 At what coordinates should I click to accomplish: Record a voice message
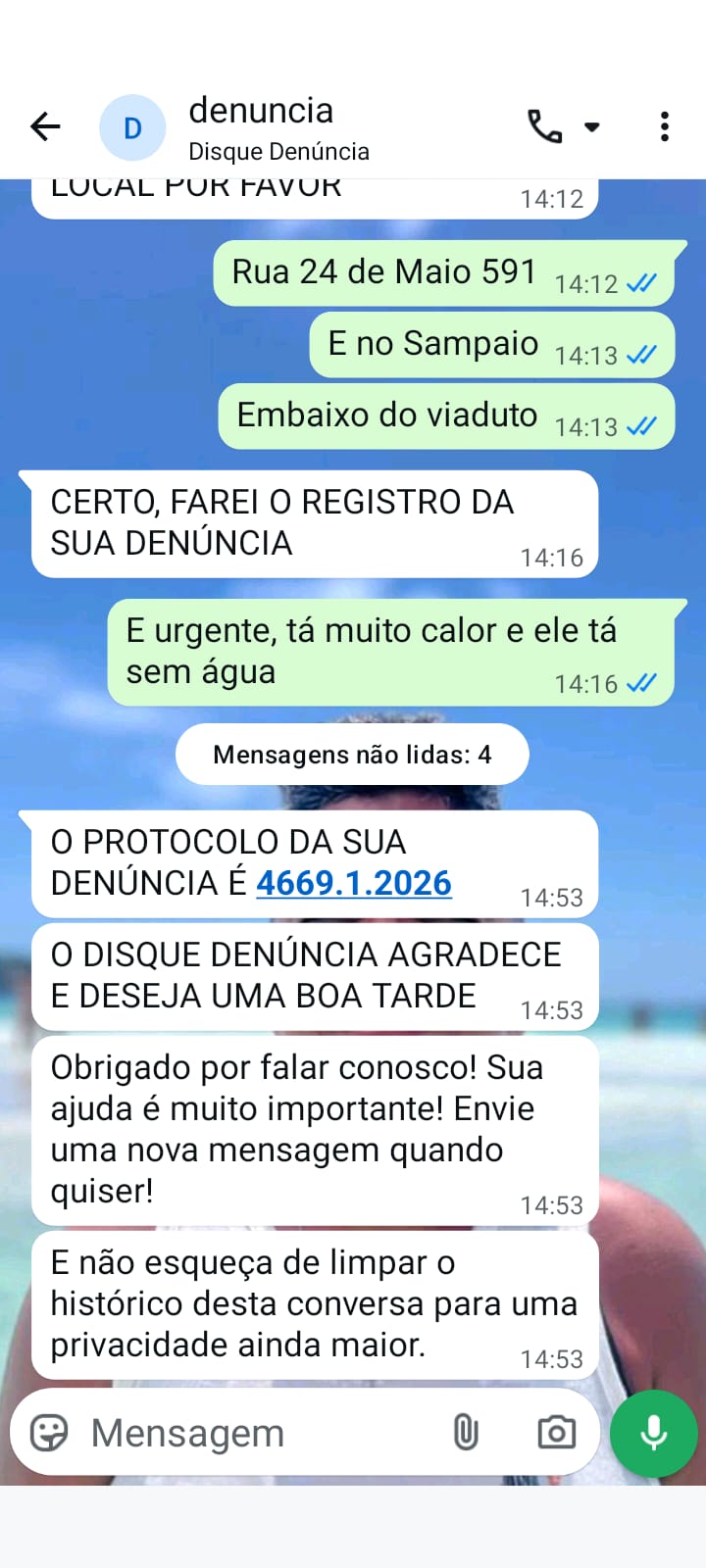653,1433
